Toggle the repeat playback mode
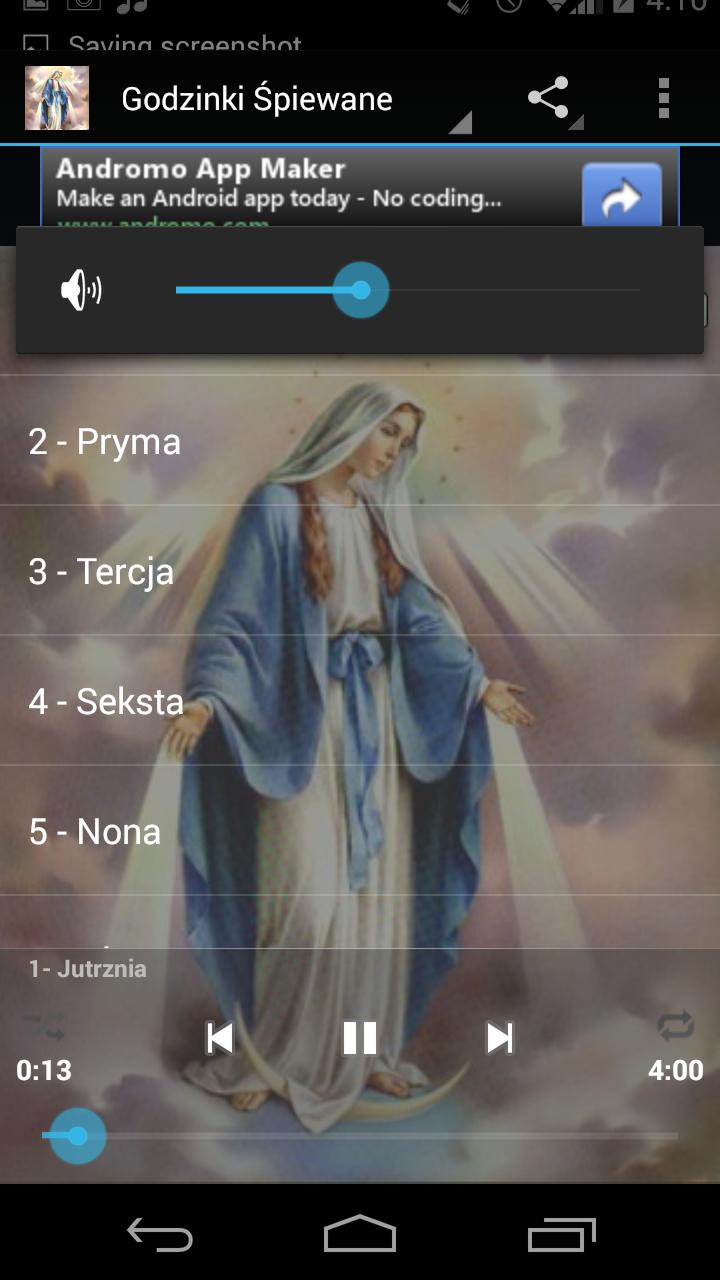 tap(675, 1025)
